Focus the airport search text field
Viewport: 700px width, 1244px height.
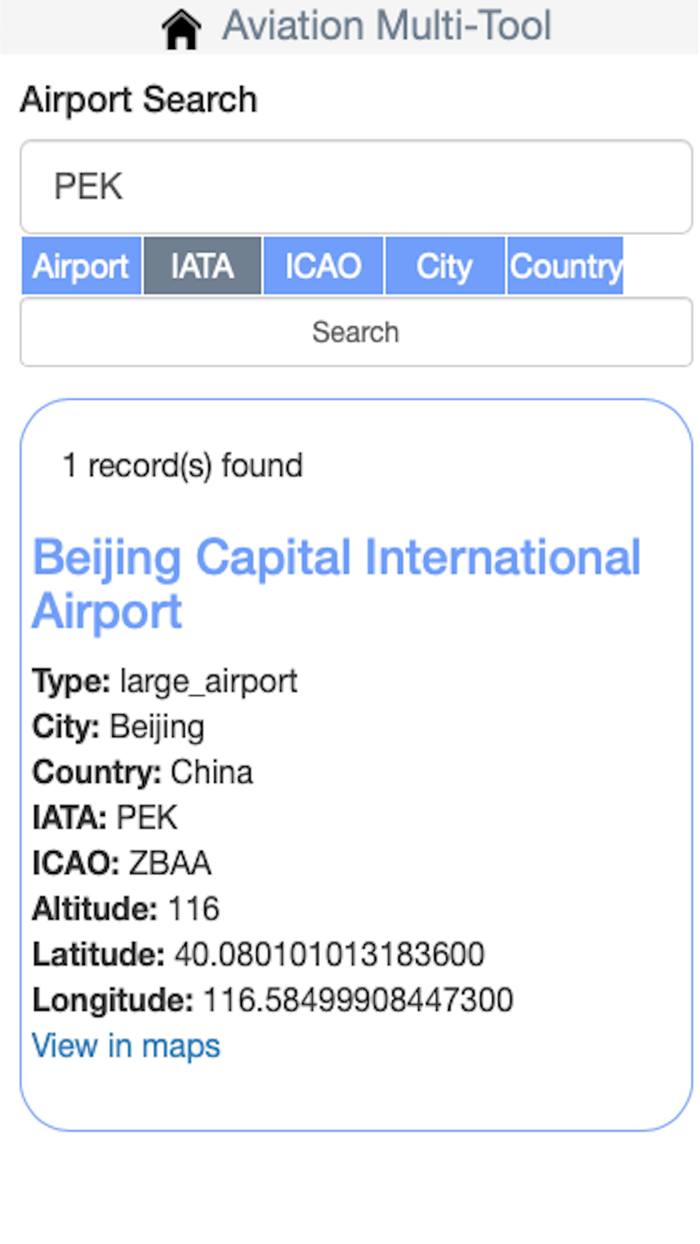coord(356,187)
